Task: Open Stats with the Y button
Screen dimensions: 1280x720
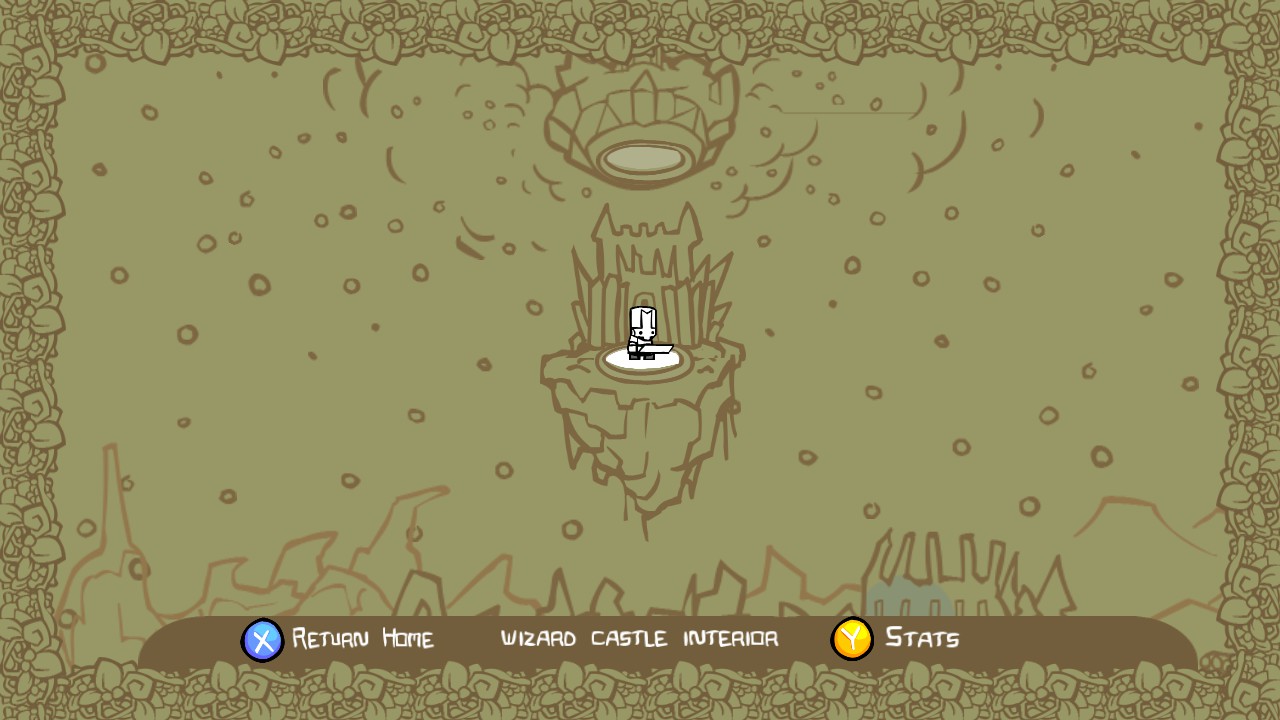Action: point(852,639)
